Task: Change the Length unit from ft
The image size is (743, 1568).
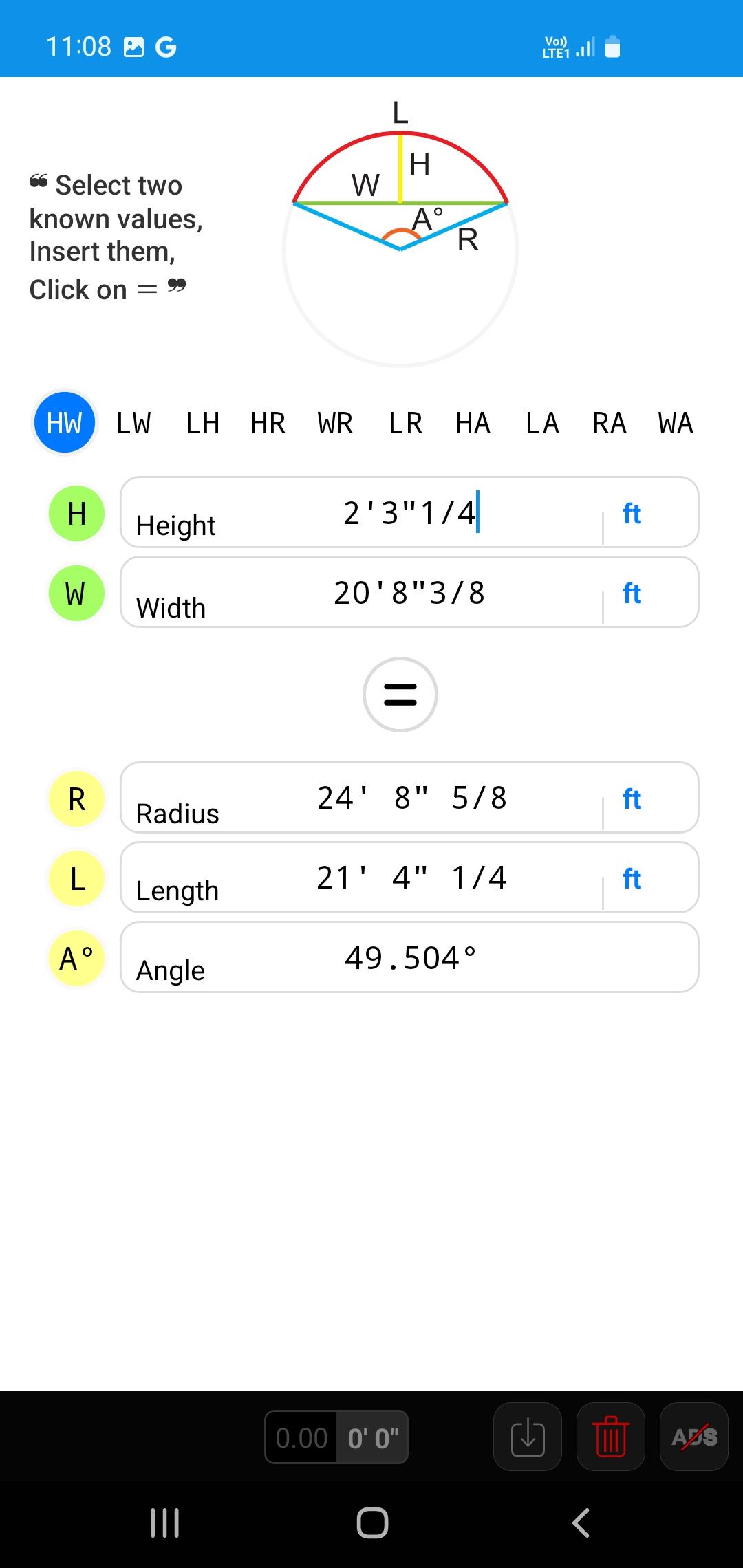Action: click(x=632, y=879)
